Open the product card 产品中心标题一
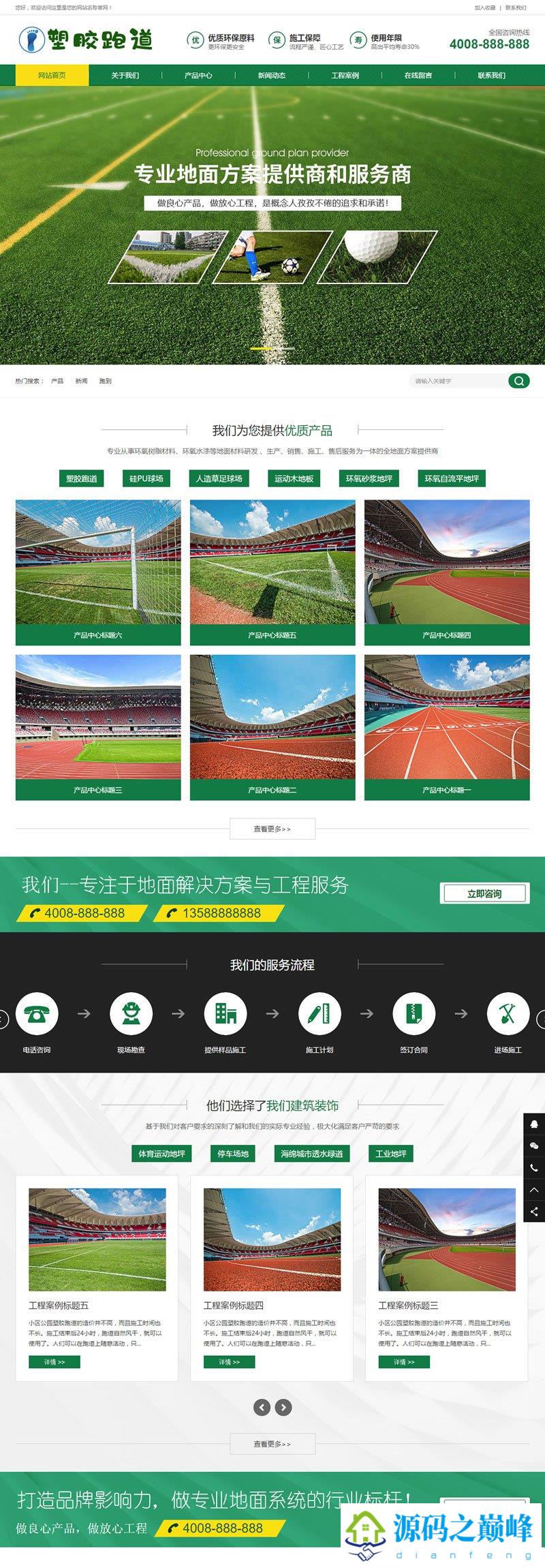Image resolution: width=545 pixels, height=1568 pixels. pyautogui.click(x=447, y=726)
